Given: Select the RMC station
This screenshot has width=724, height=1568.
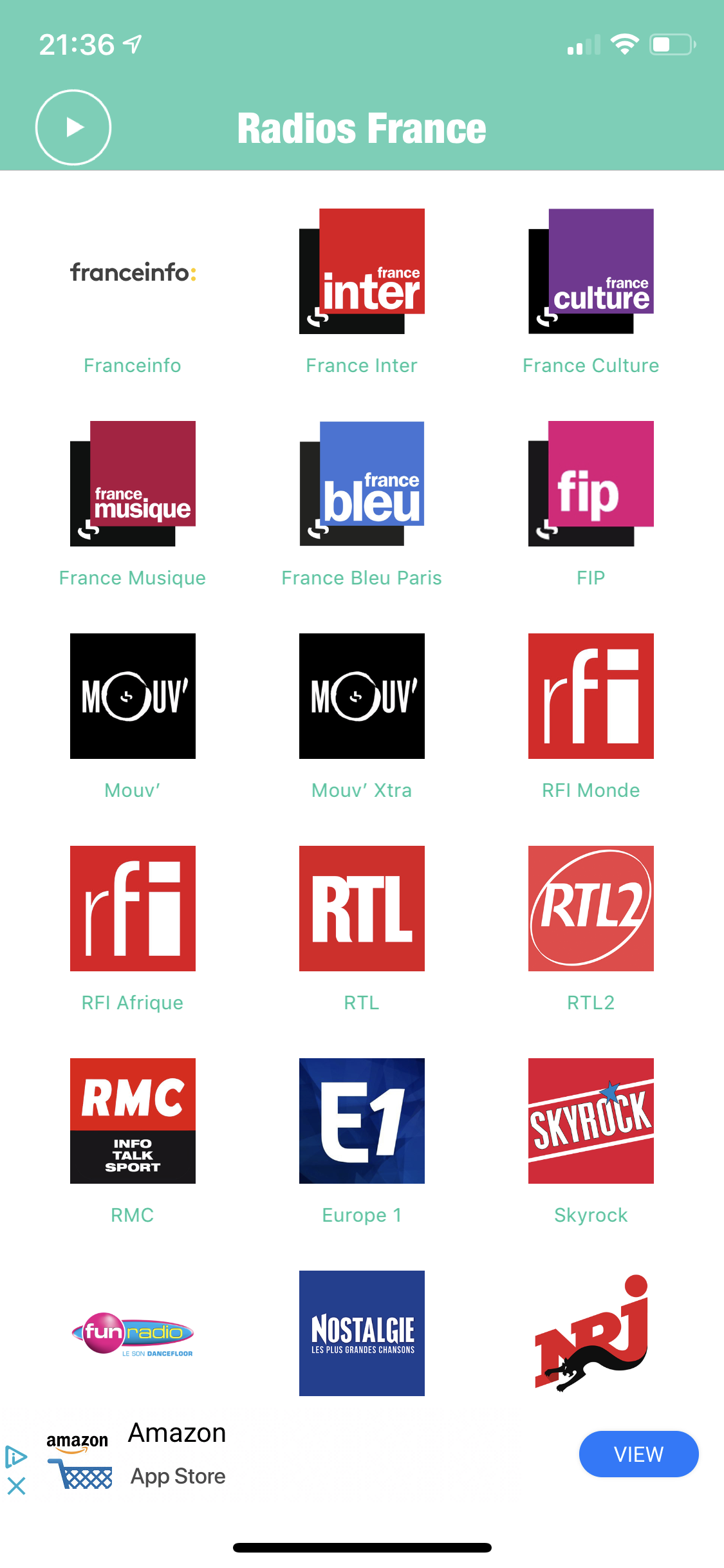Looking at the screenshot, I should pyautogui.click(x=133, y=1121).
